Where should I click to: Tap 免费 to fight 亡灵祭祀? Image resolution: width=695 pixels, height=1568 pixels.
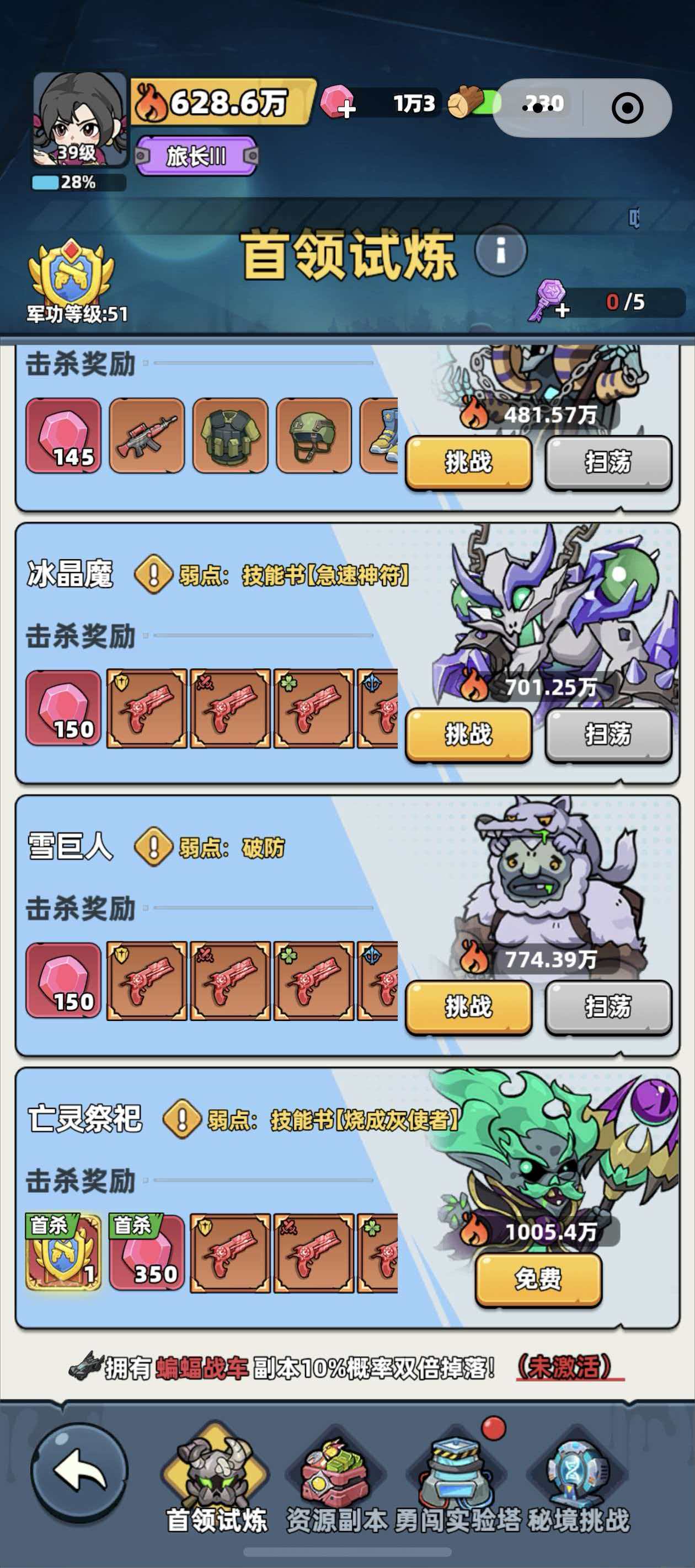538,1279
